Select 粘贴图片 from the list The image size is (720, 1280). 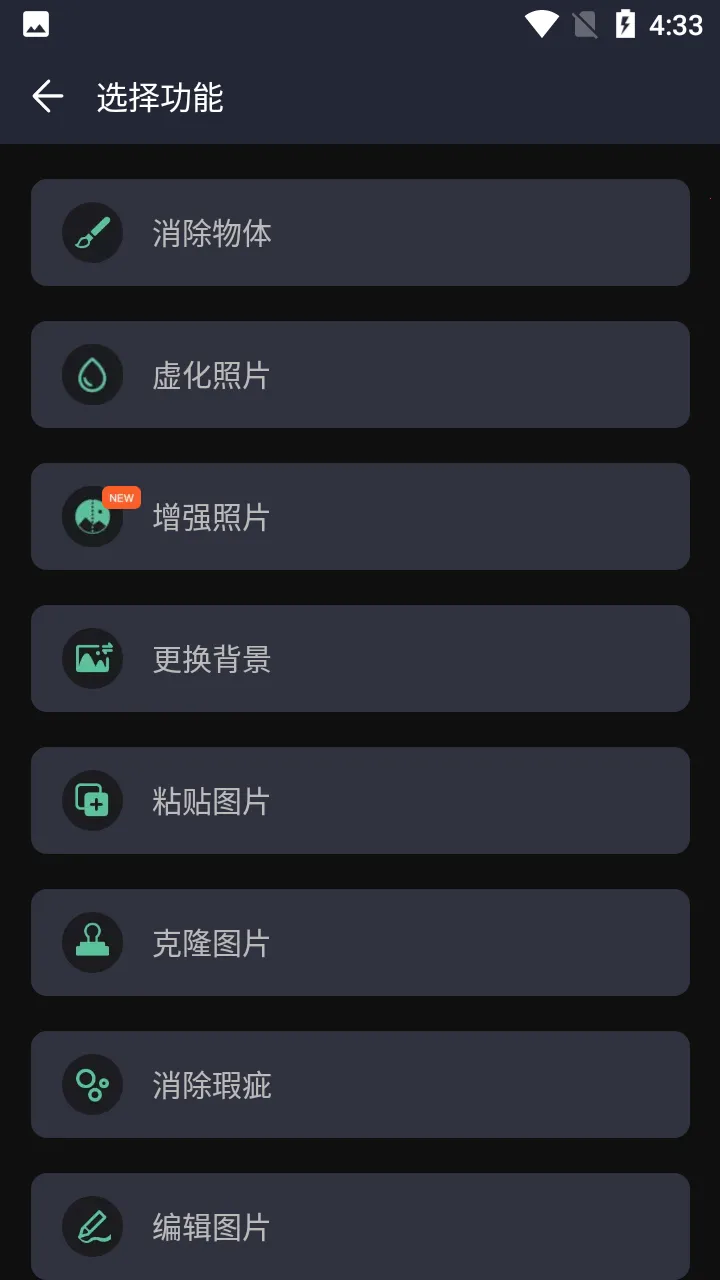click(360, 801)
